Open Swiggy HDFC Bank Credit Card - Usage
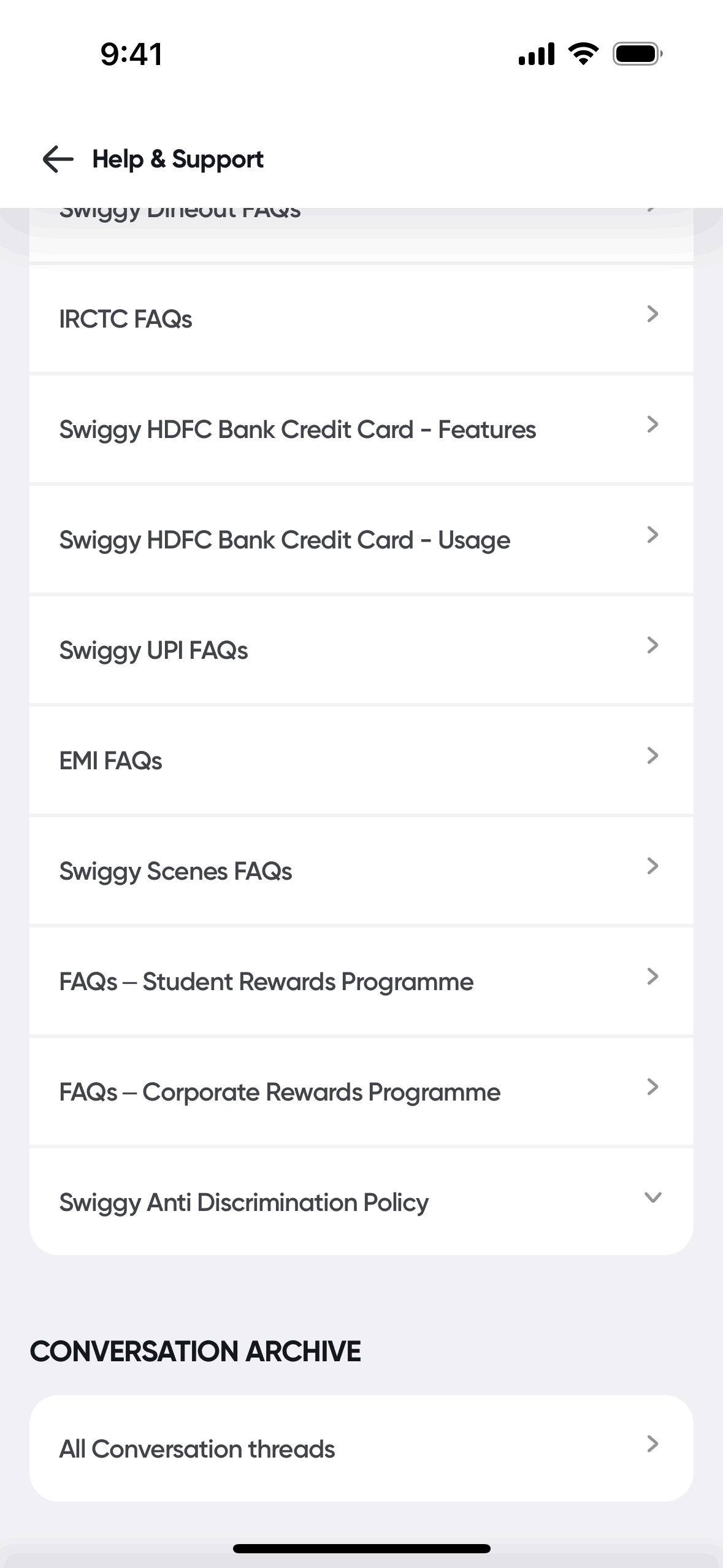Viewport: 723px width, 1568px height. point(361,540)
